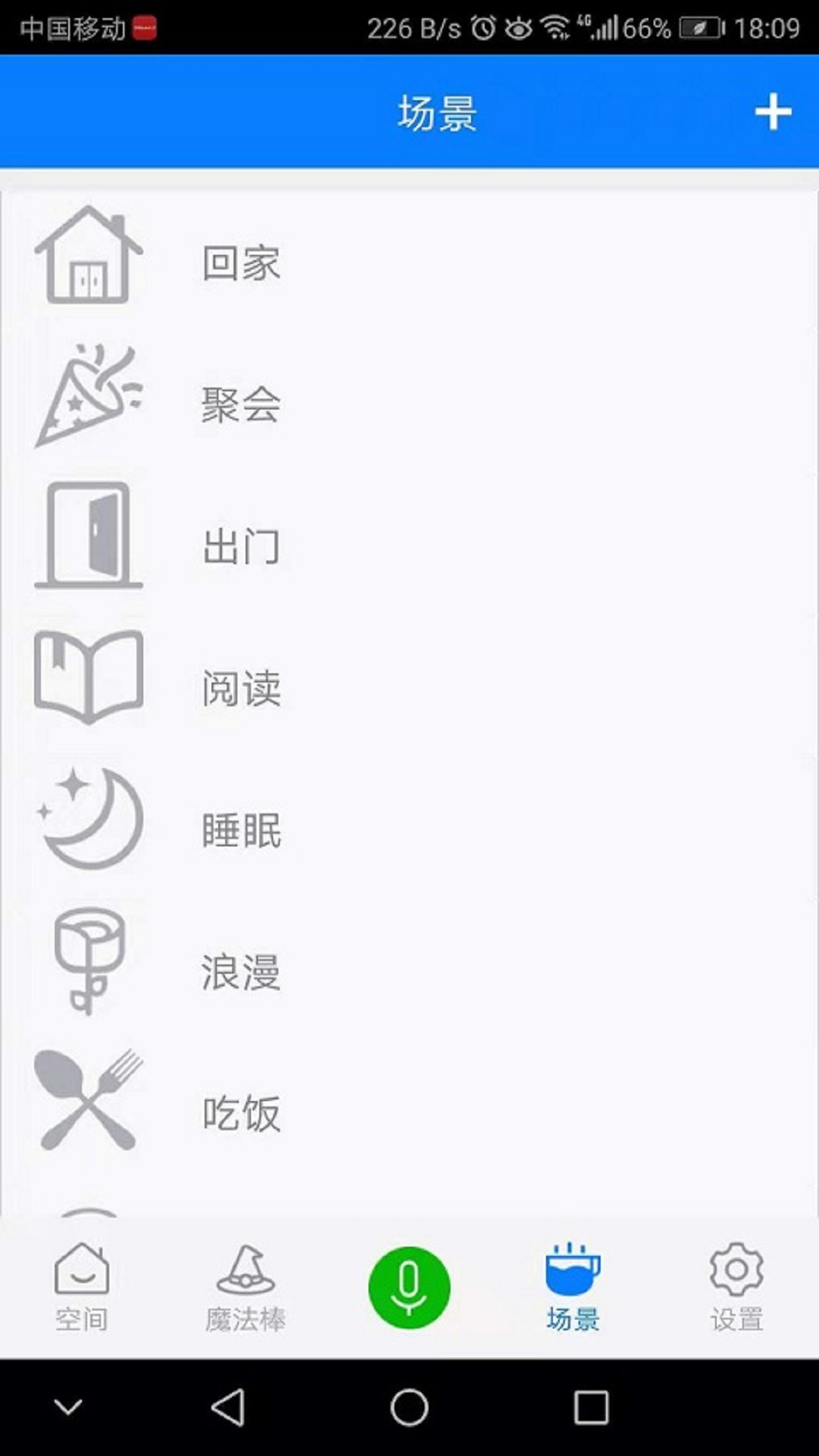Go to the 设置 tab
The image size is (819, 1456).
pos(736,1288)
